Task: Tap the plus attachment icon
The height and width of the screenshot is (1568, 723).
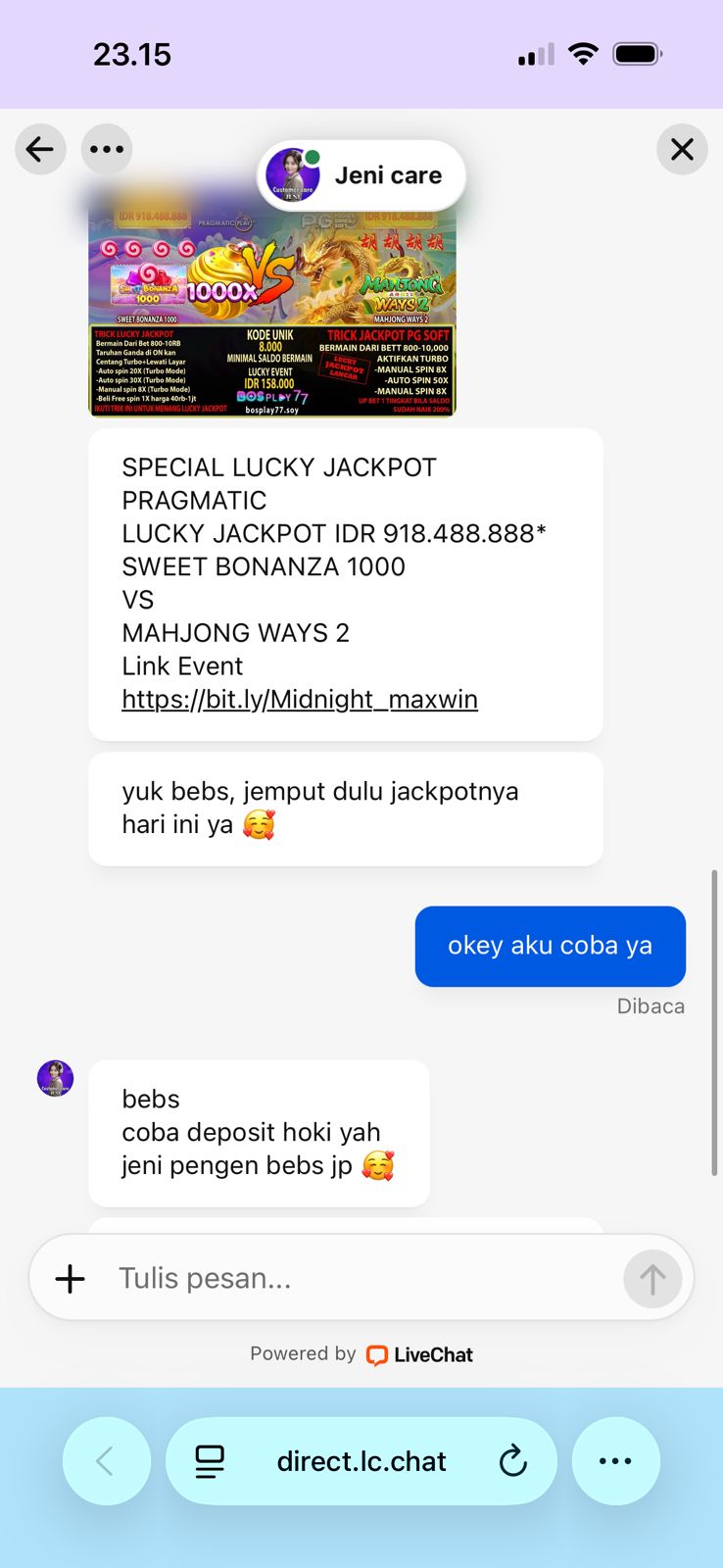Action: pyautogui.click(x=71, y=1279)
